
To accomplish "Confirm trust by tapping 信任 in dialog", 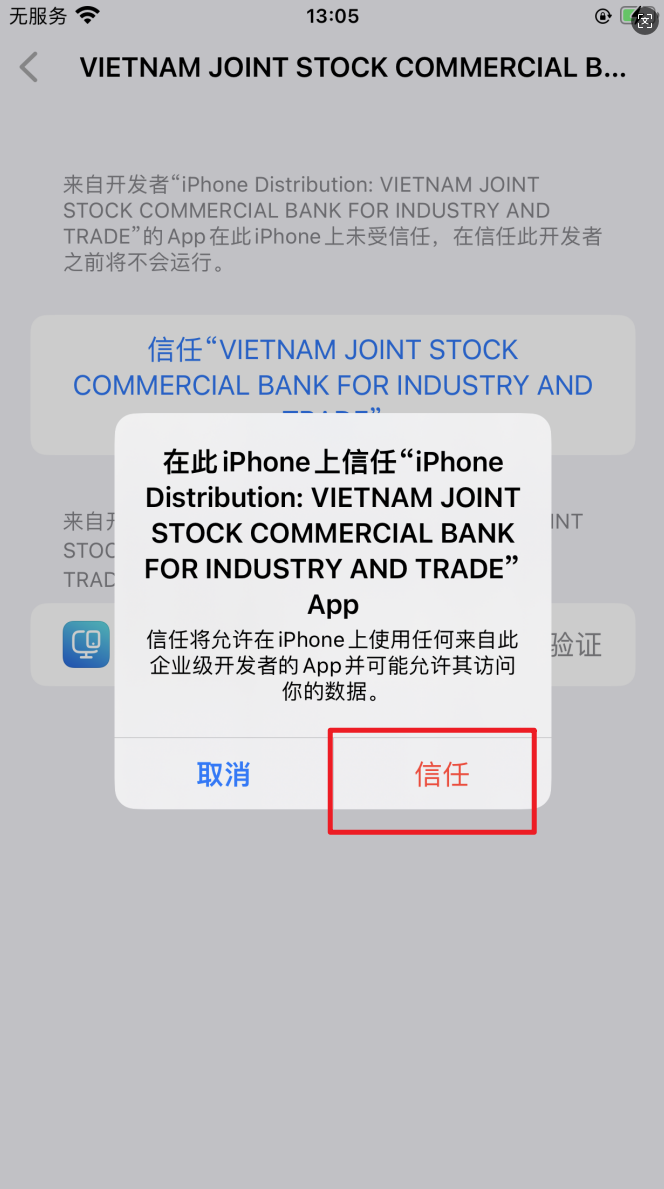I will click(441, 774).
